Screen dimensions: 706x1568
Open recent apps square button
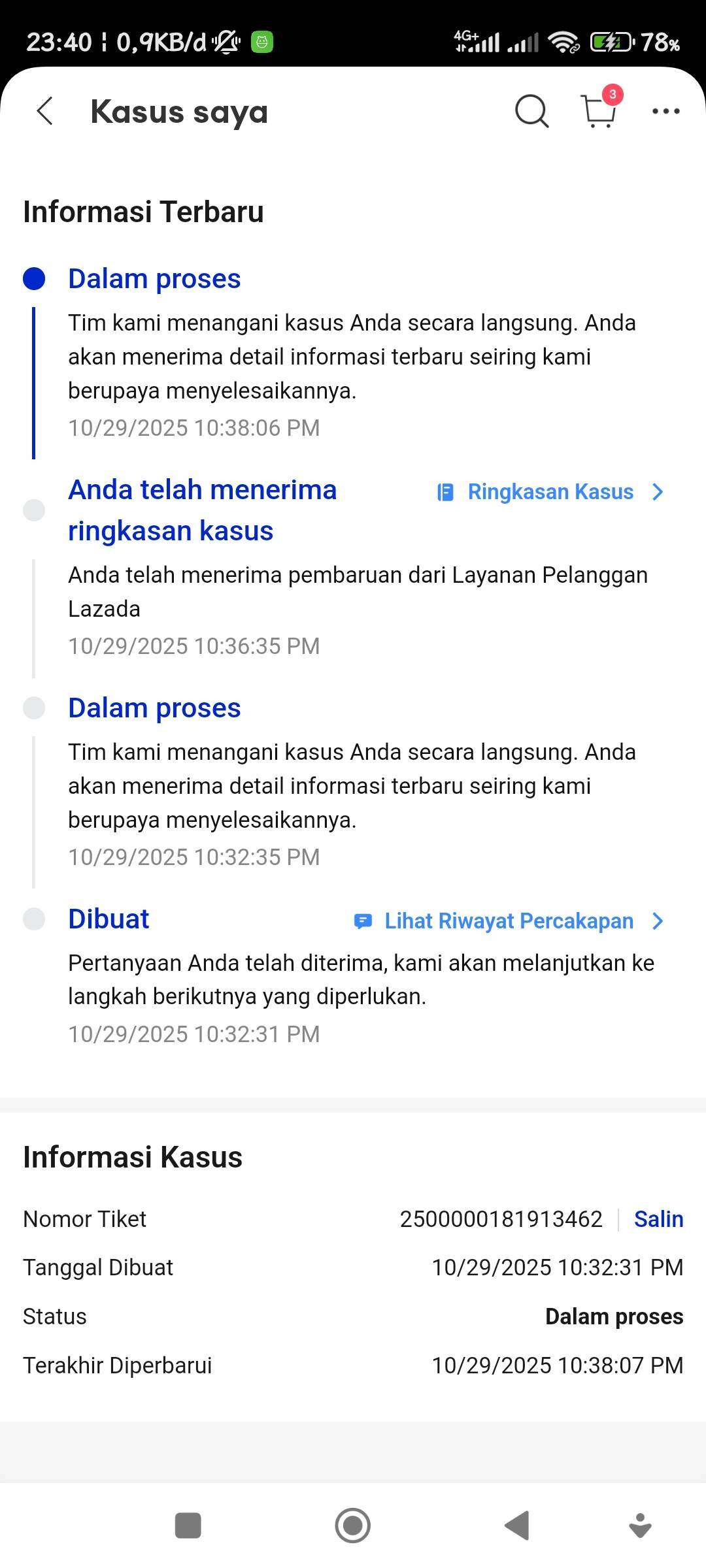click(x=188, y=1526)
